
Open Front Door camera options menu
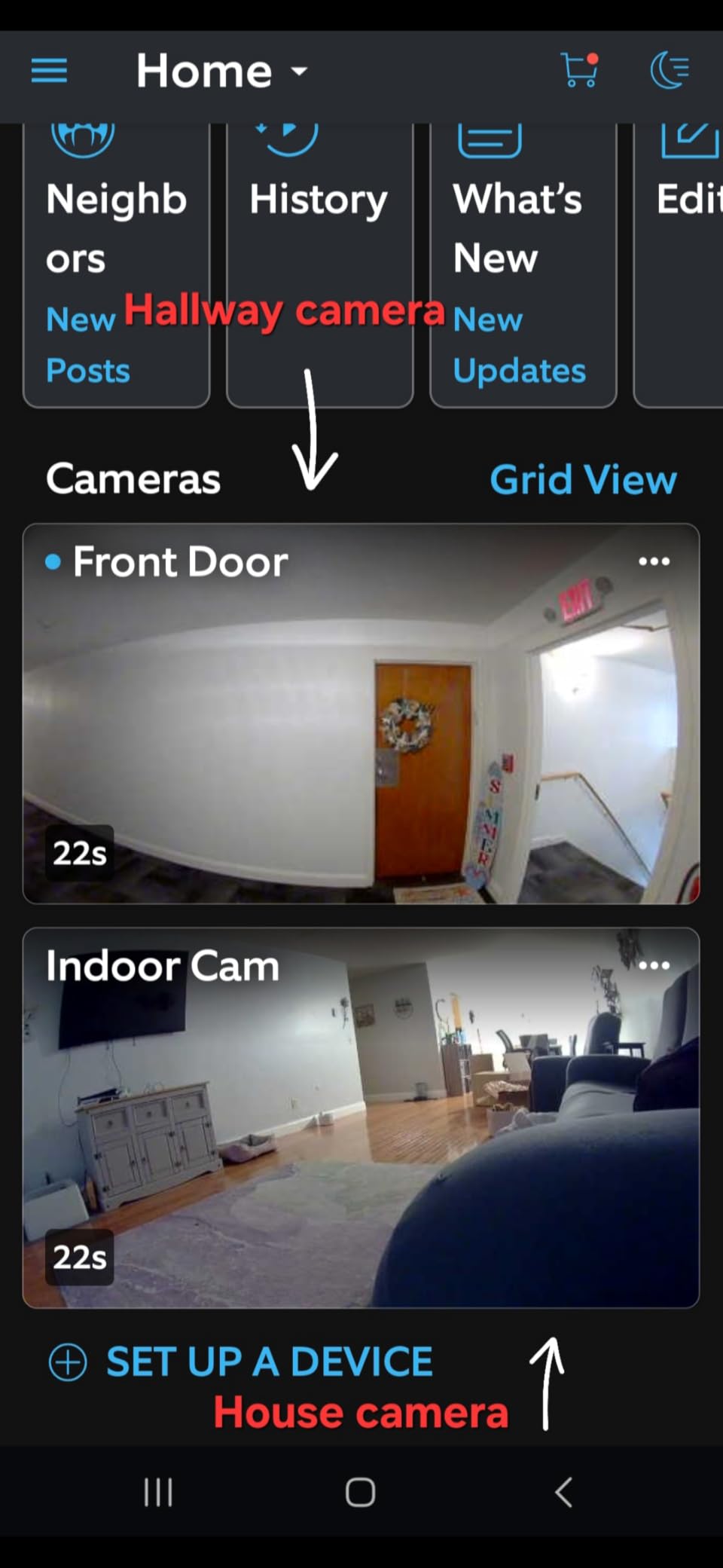(x=654, y=560)
